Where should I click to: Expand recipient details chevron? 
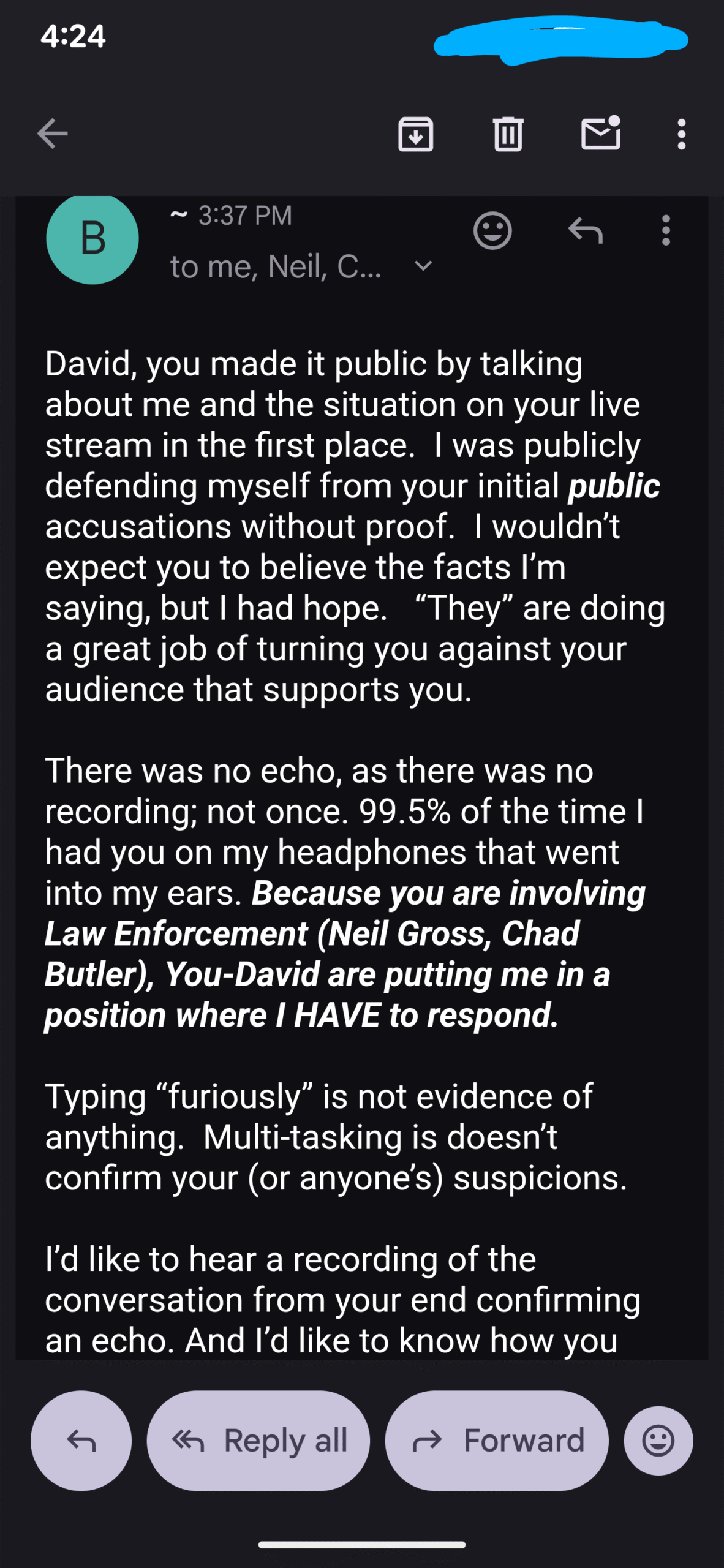(423, 266)
